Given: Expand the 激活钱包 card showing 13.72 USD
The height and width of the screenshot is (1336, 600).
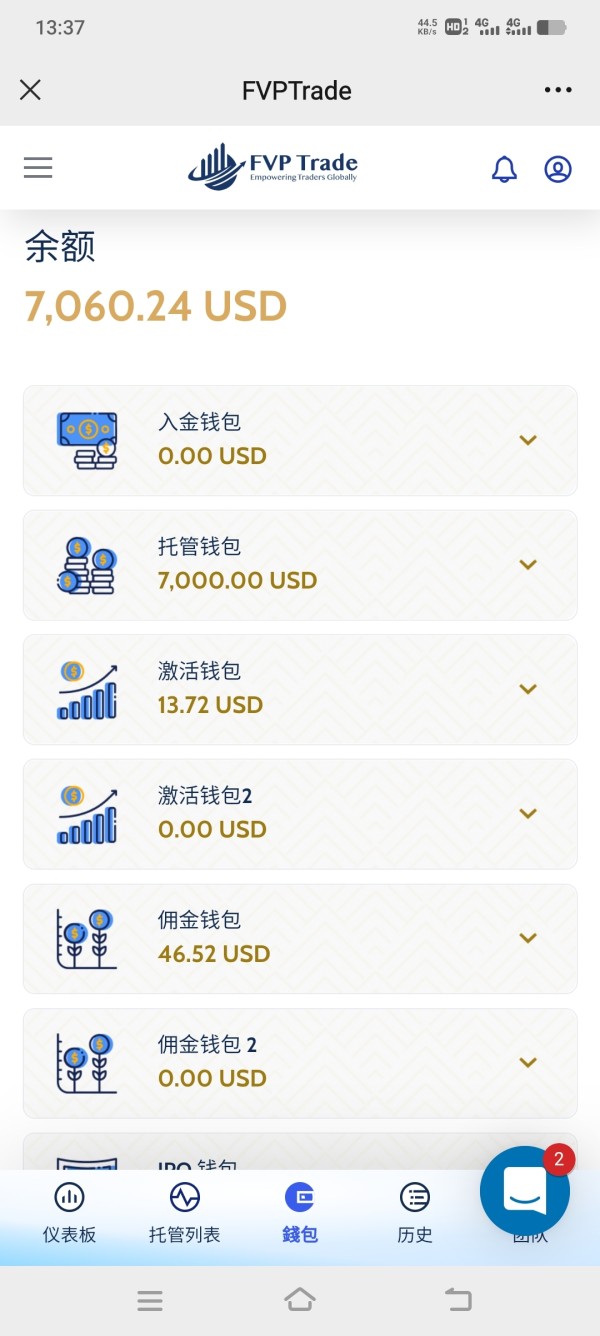Looking at the screenshot, I should (300, 689).
